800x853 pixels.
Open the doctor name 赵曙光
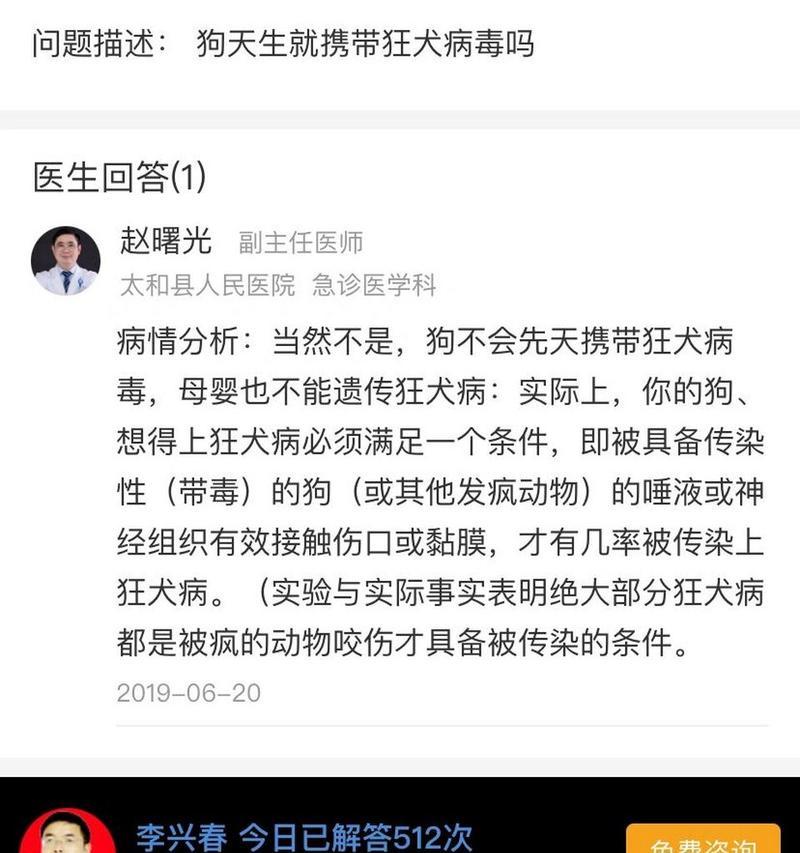click(x=166, y=241)
